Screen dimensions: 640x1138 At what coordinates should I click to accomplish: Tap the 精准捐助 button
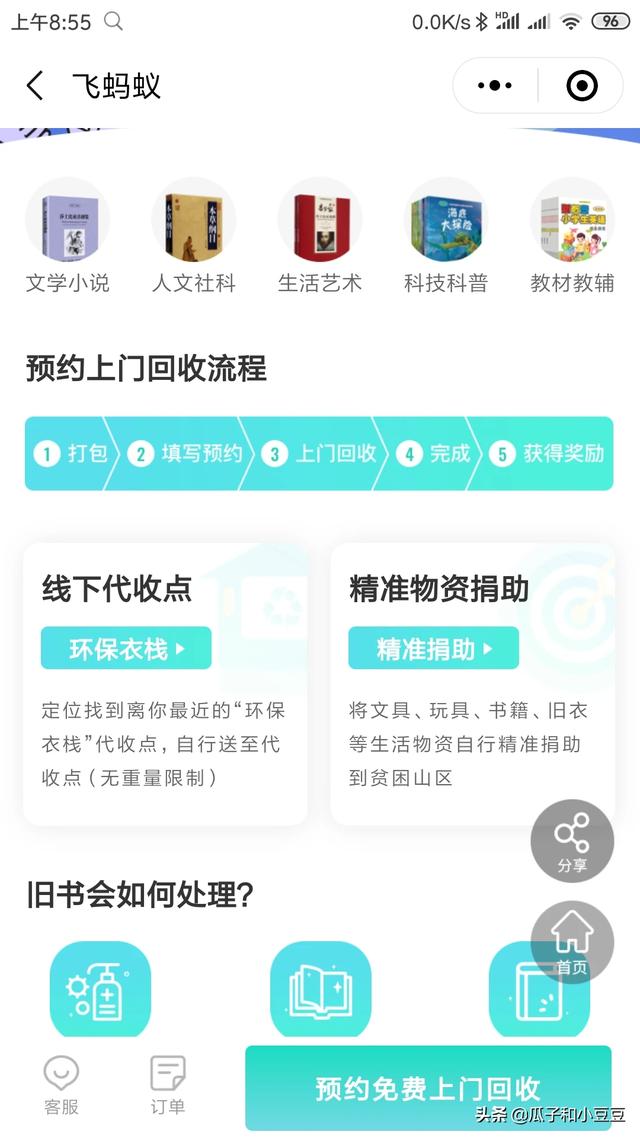pos(433,648)
